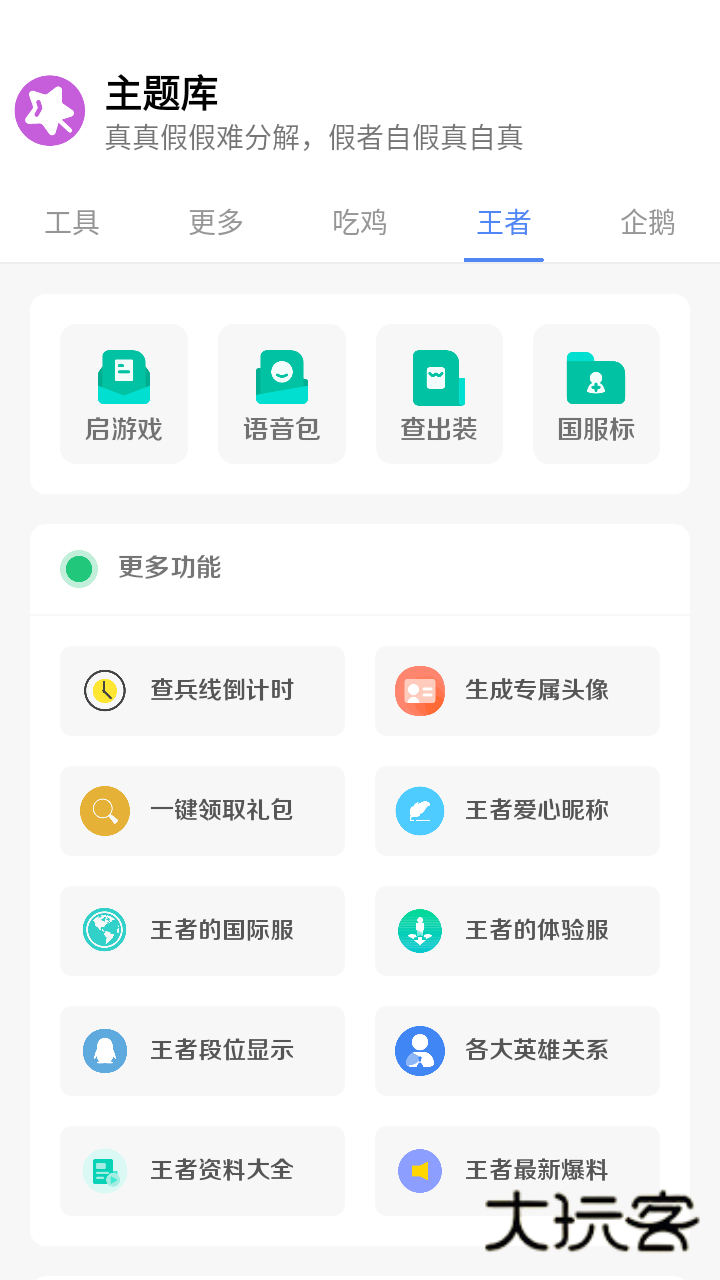Open the 吃鸡 tab
This screenshot has height=1280, width=720.
[x=360, y=223]
